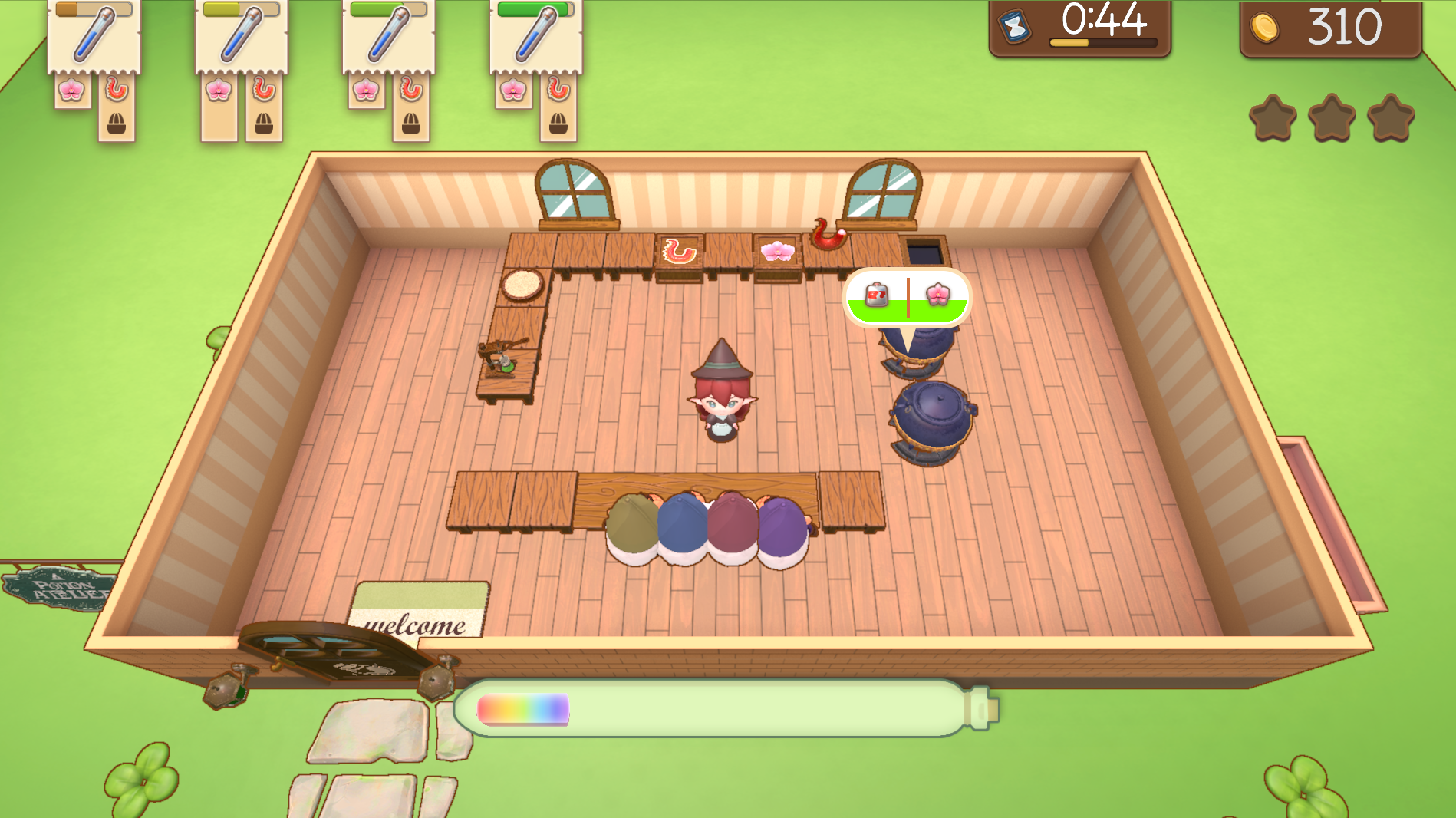Tap the red worm ingredient crate
1456x818 pixels.
click(679, 252)
